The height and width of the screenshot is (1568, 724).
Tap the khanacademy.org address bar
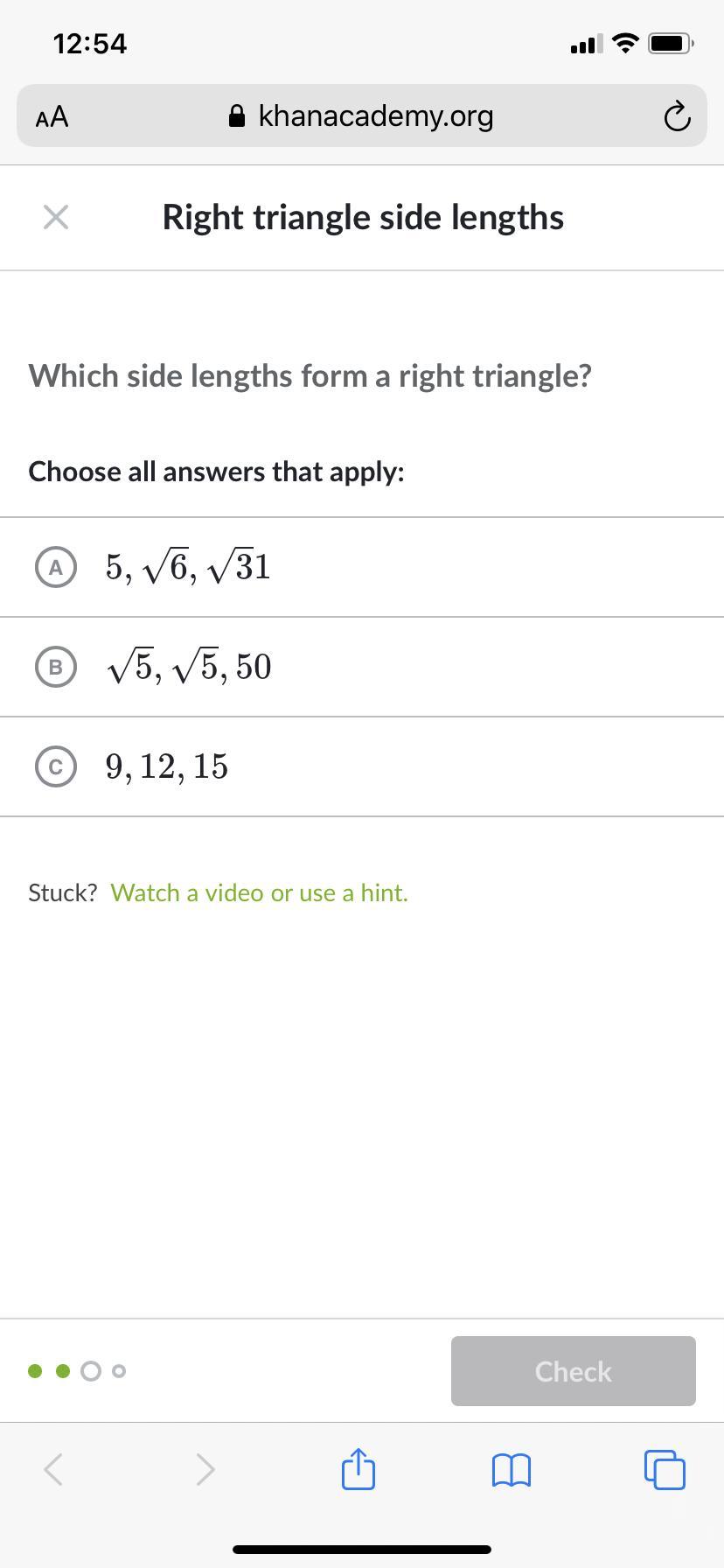click(x=362, y=116)
